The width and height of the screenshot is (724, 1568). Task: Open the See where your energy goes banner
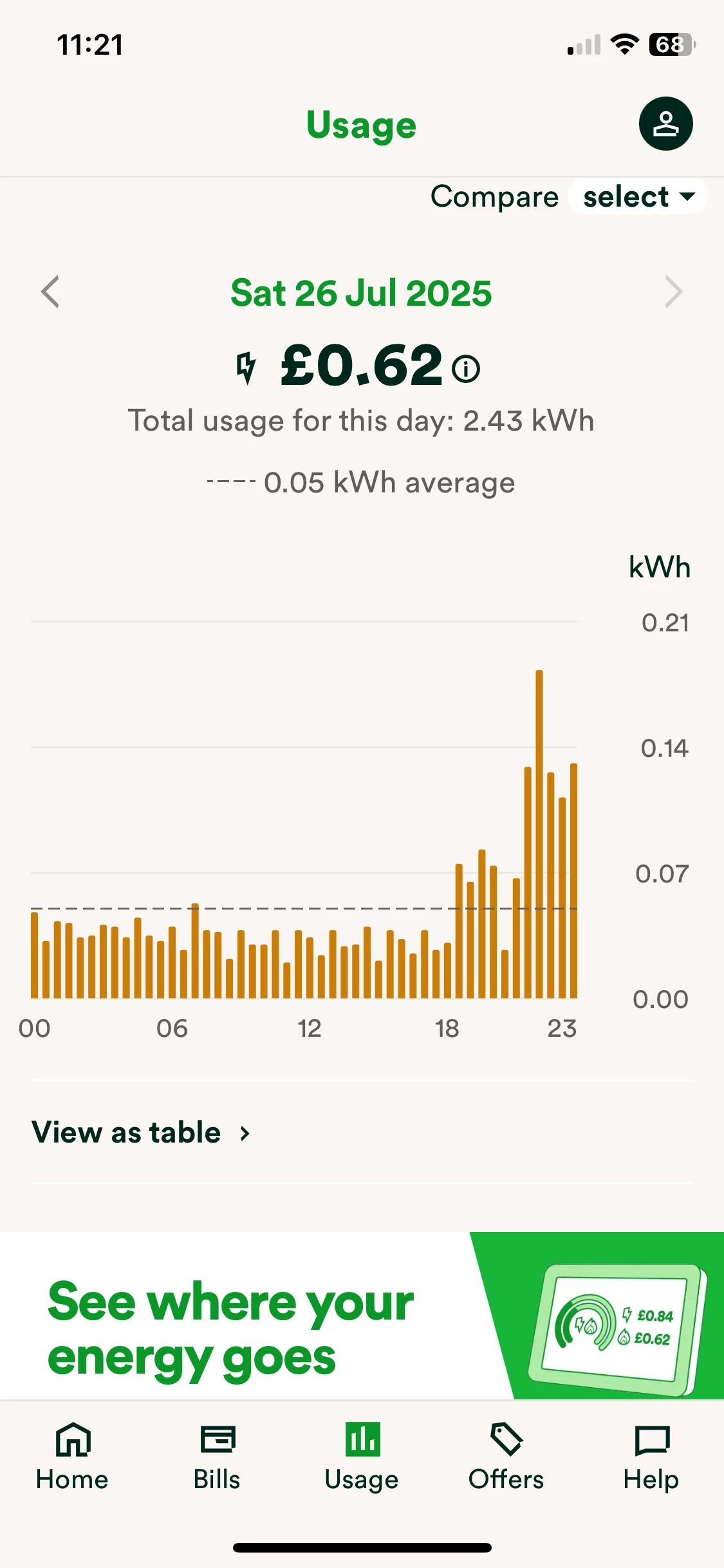362,1315
